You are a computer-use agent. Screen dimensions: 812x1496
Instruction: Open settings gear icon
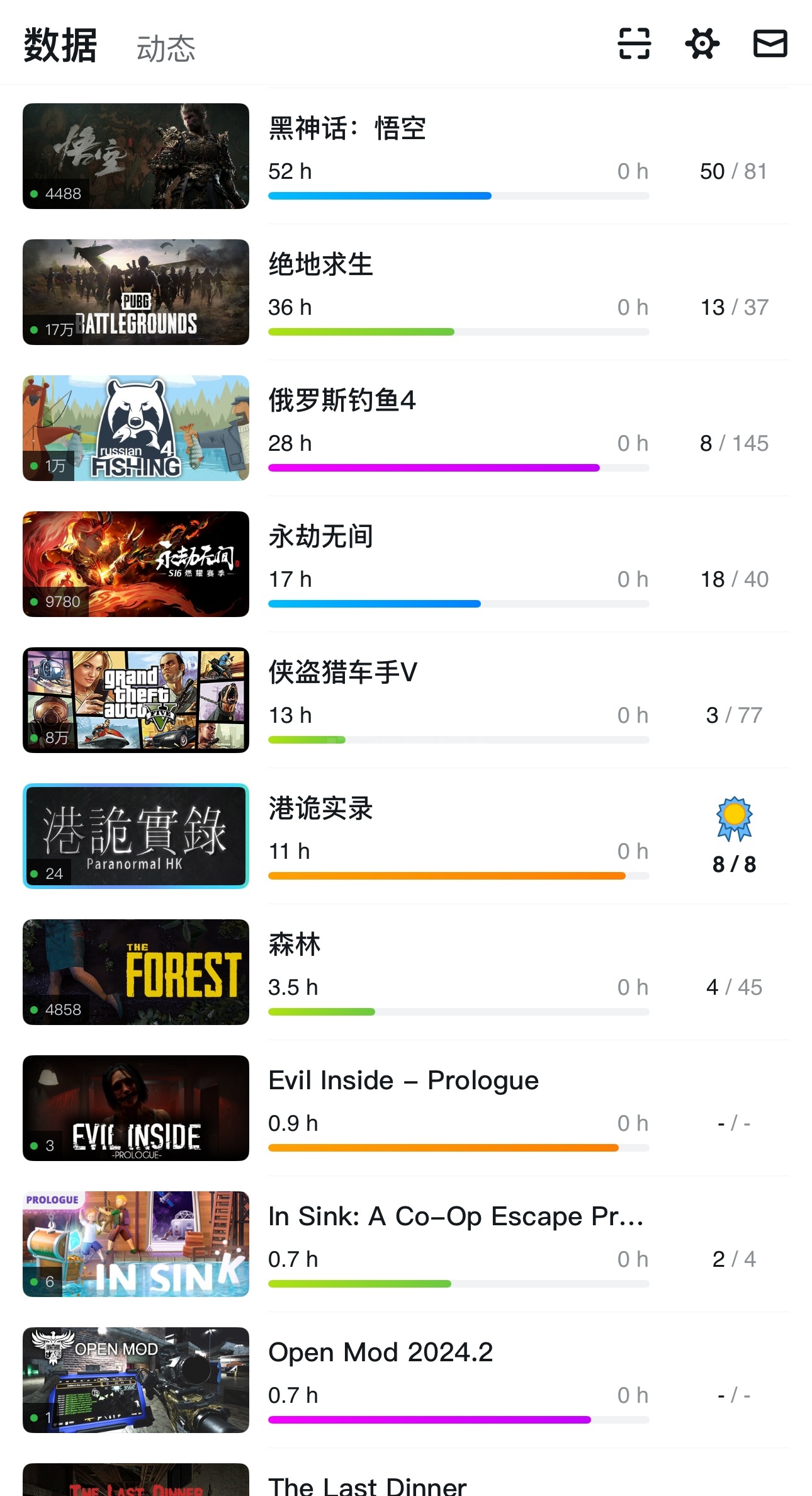(702, 43)
